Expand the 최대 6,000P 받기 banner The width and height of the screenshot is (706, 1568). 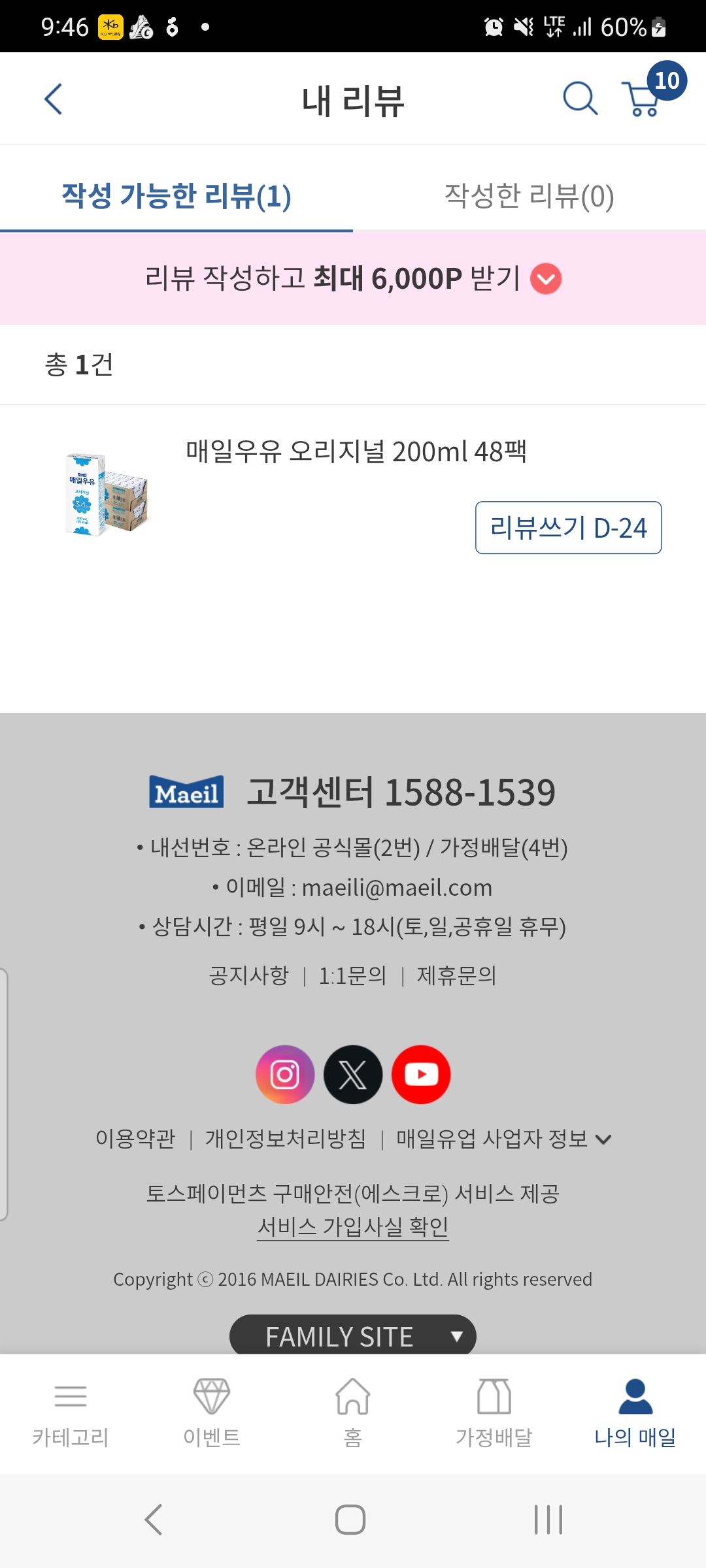[546, 279]
